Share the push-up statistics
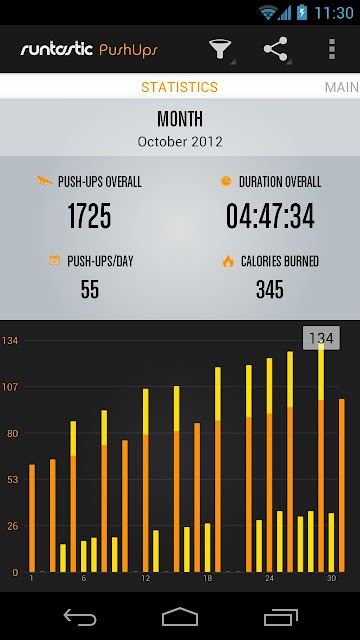This screenshot has width=360, height=640. (276, 49)
